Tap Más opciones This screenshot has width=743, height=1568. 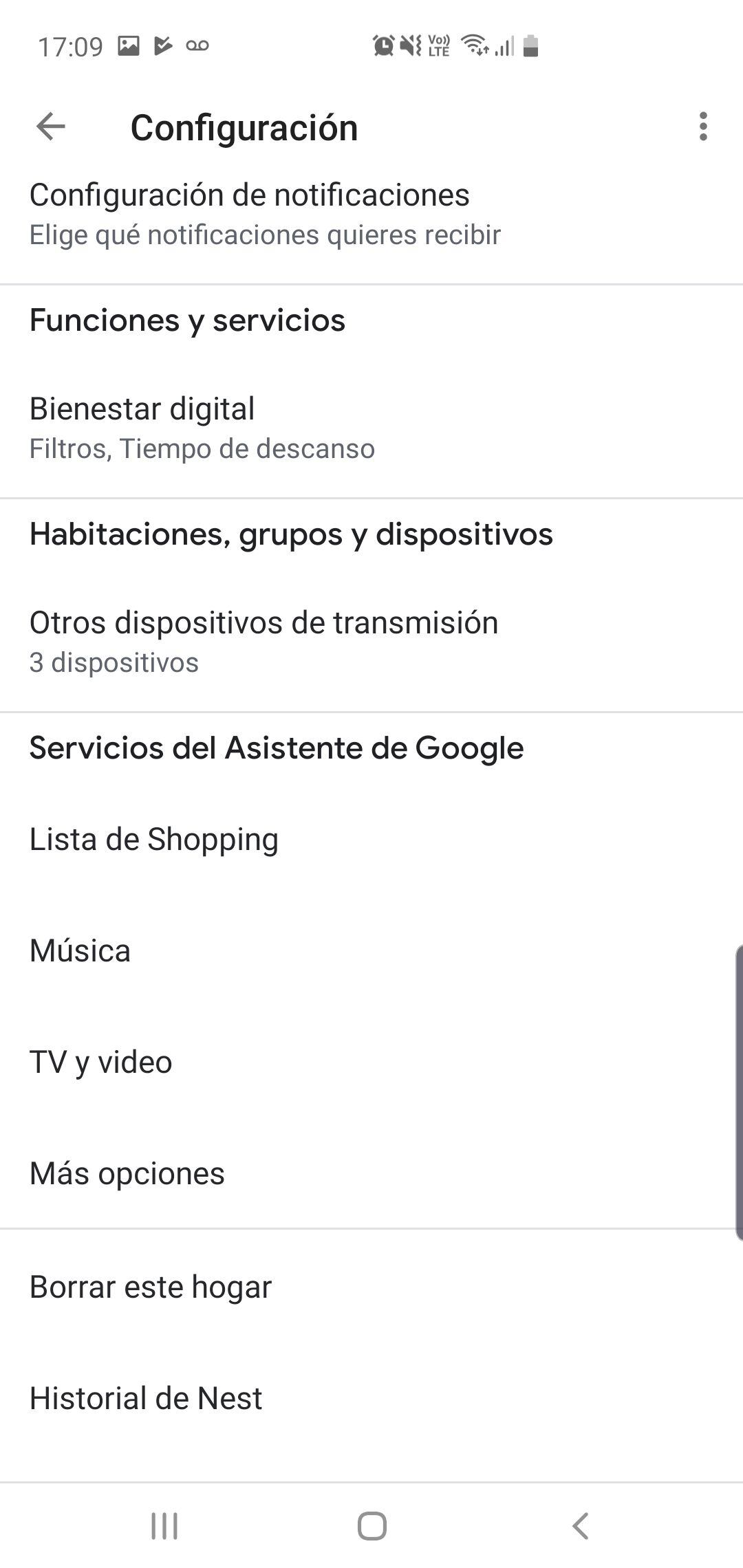pos(127,1173)
